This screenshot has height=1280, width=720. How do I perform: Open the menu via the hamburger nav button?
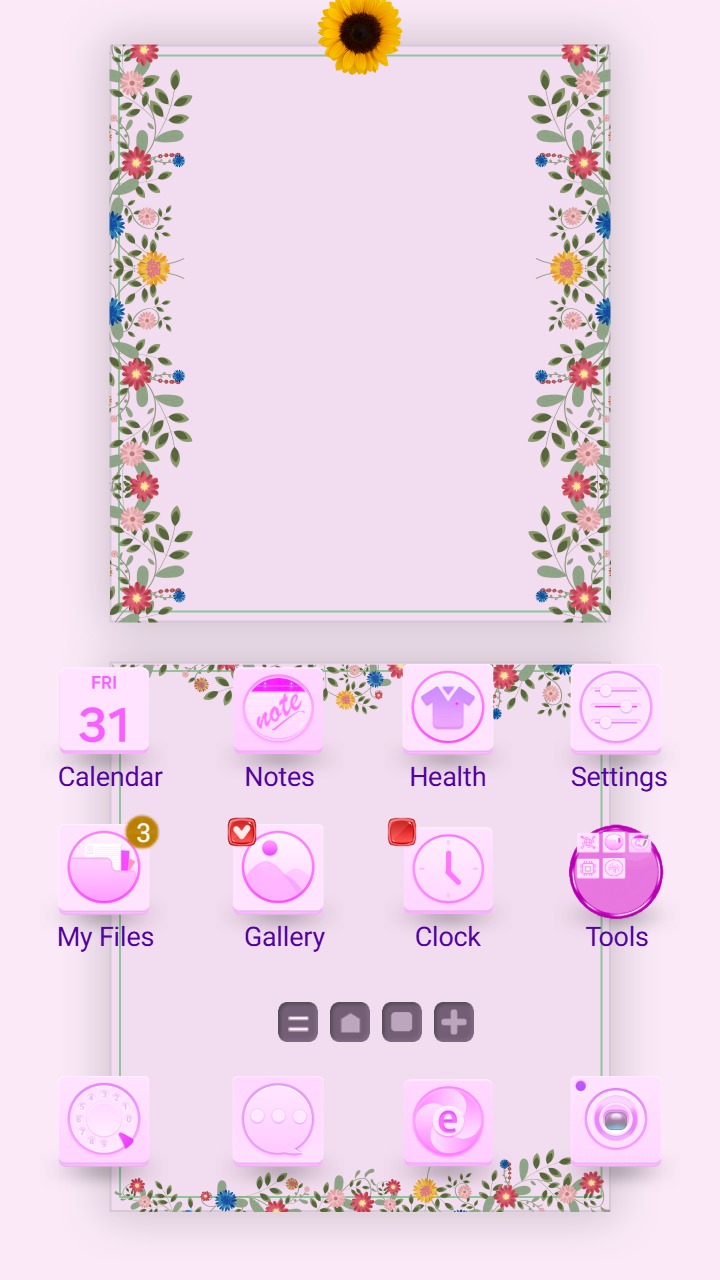coord(297,1021)
